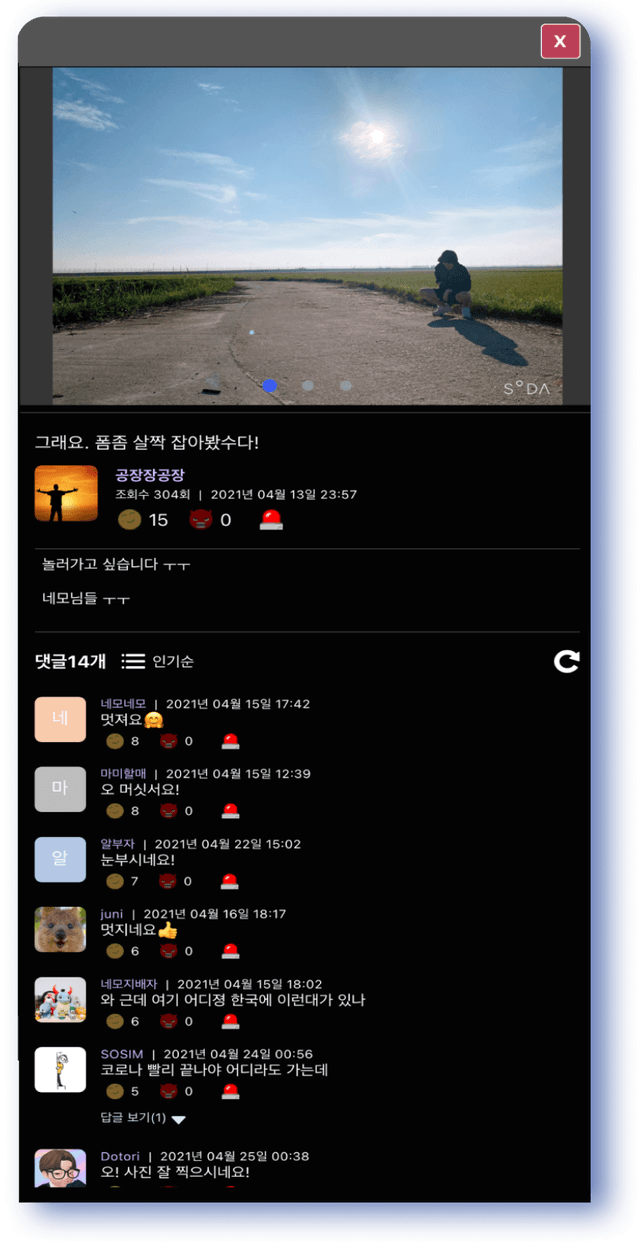640x1245 pixels.
Task: Refresh the comments list
Action: pos(567,661)
